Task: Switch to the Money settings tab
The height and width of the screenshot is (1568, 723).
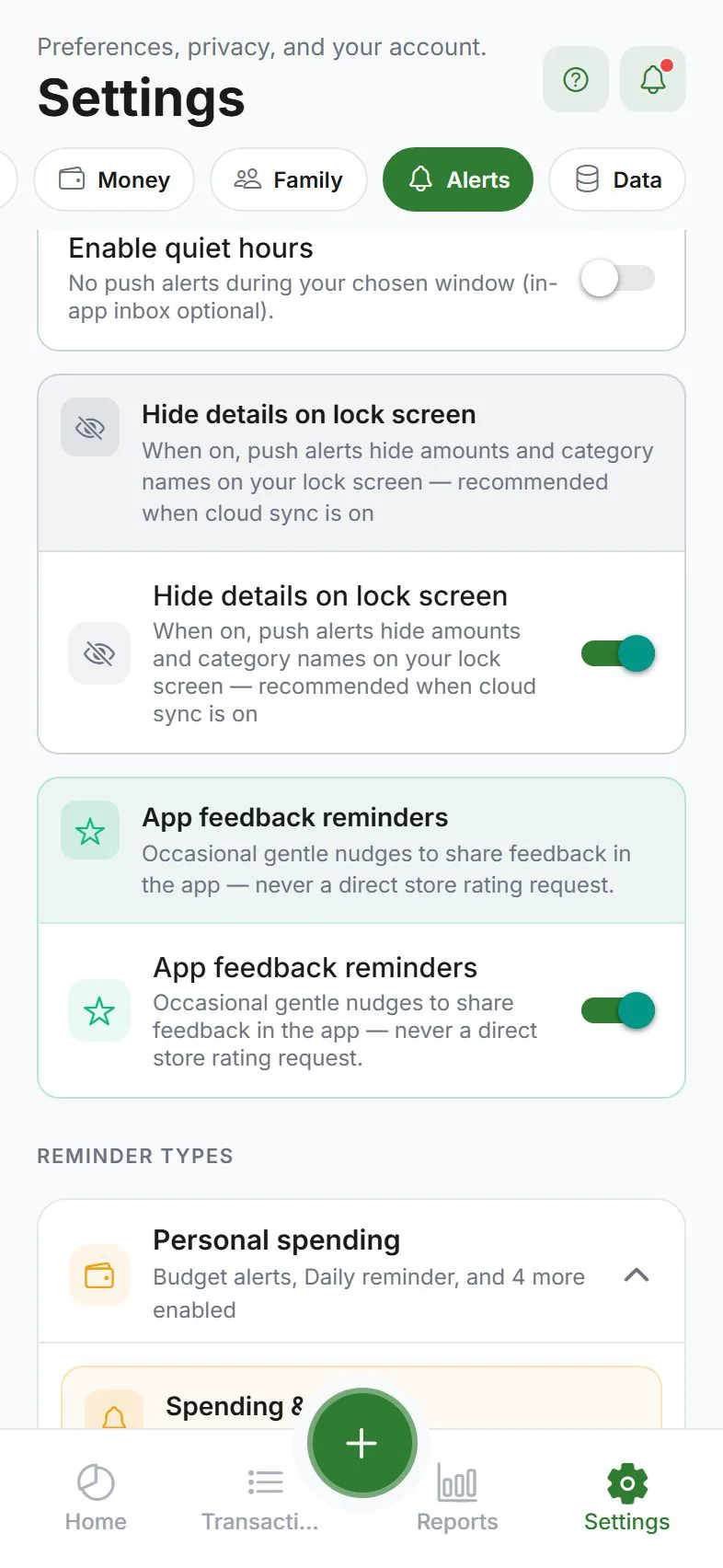Action: coord(114,179)
